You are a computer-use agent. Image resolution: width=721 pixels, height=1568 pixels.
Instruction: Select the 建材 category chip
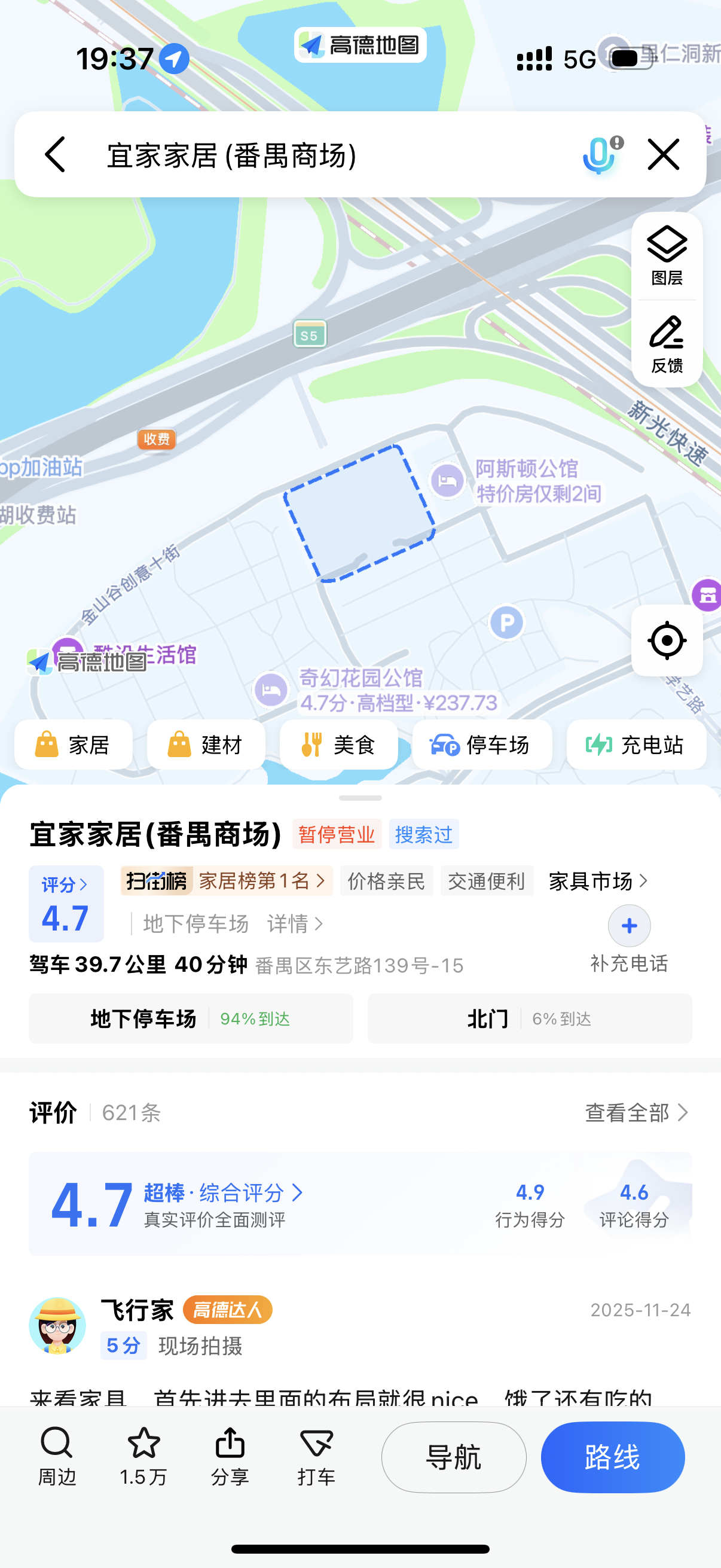coord(206,745)
